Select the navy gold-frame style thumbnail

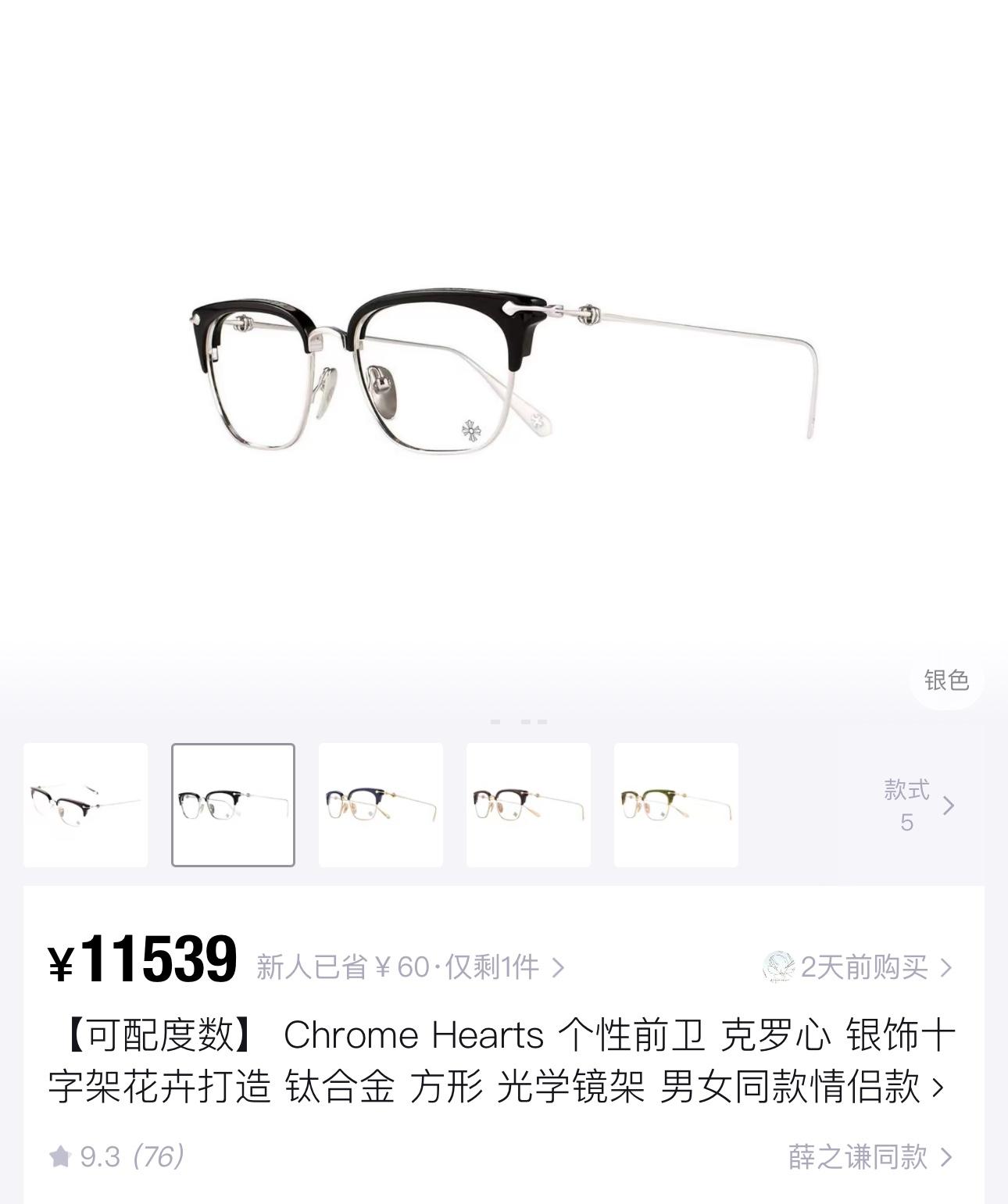click(x=381, y=805)
